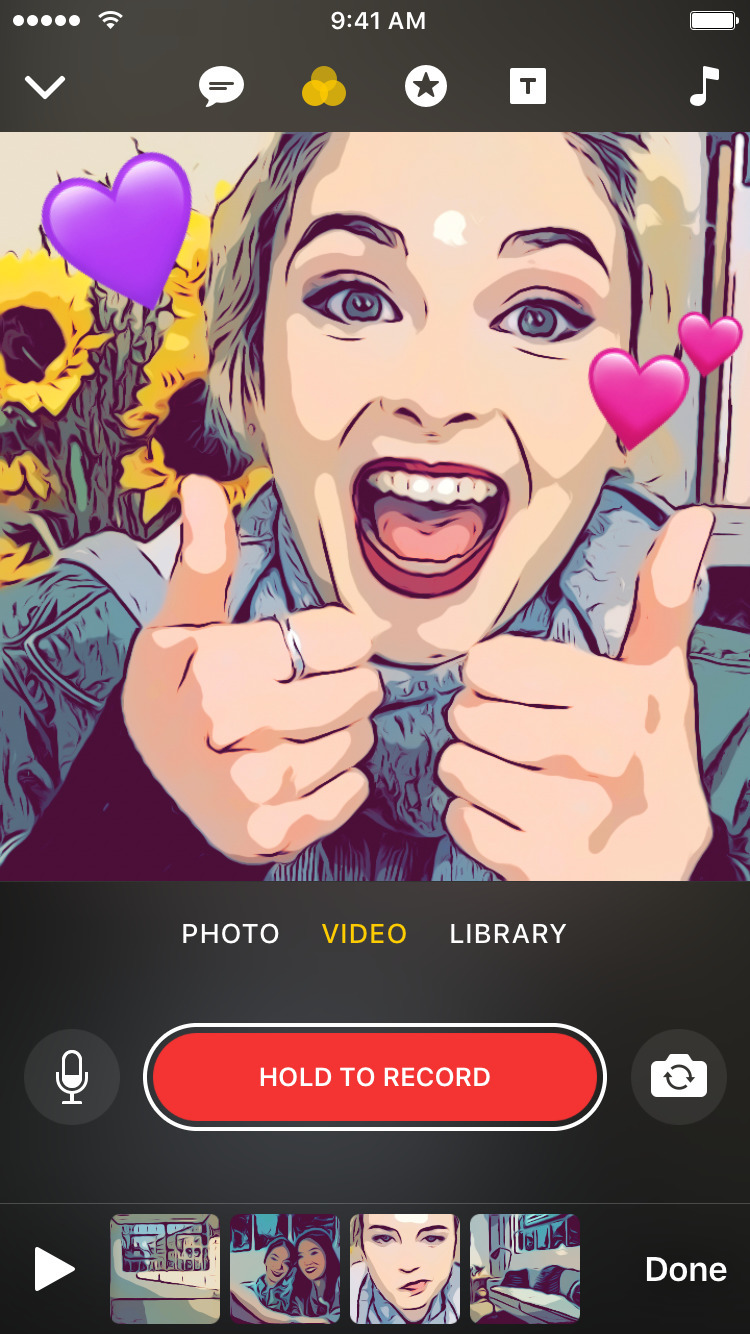Select the third clip with face close-up
The height and width of the screenshot is (1334, 750).
click(405, 1269)
